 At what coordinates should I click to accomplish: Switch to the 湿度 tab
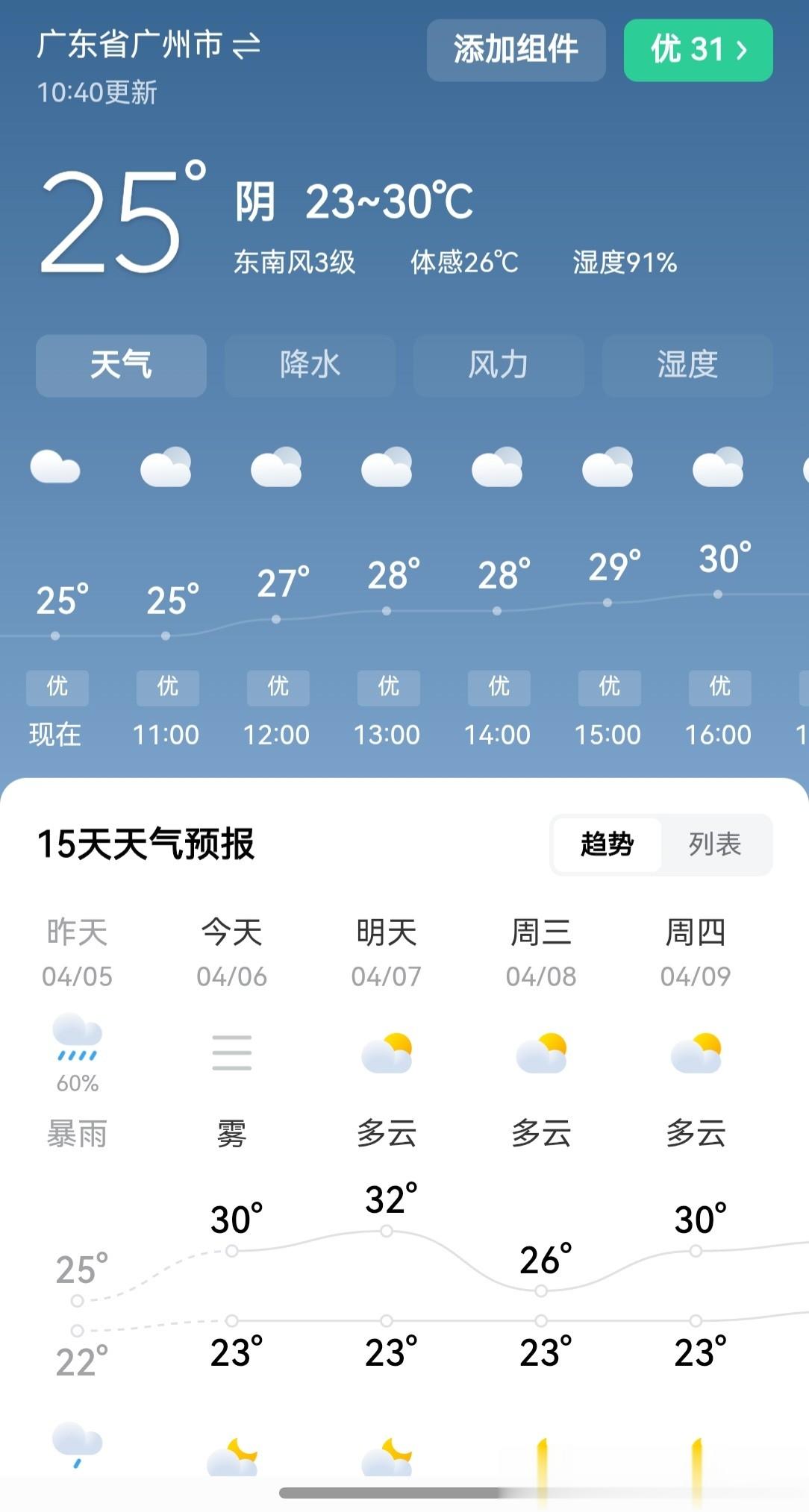tap(687, 366)
